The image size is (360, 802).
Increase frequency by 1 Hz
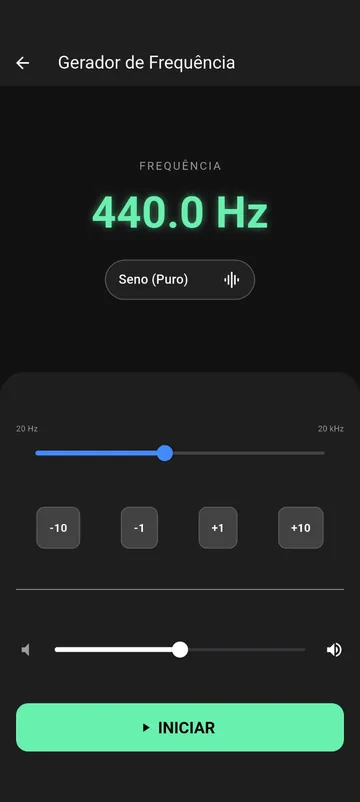(x=218, y=528)
